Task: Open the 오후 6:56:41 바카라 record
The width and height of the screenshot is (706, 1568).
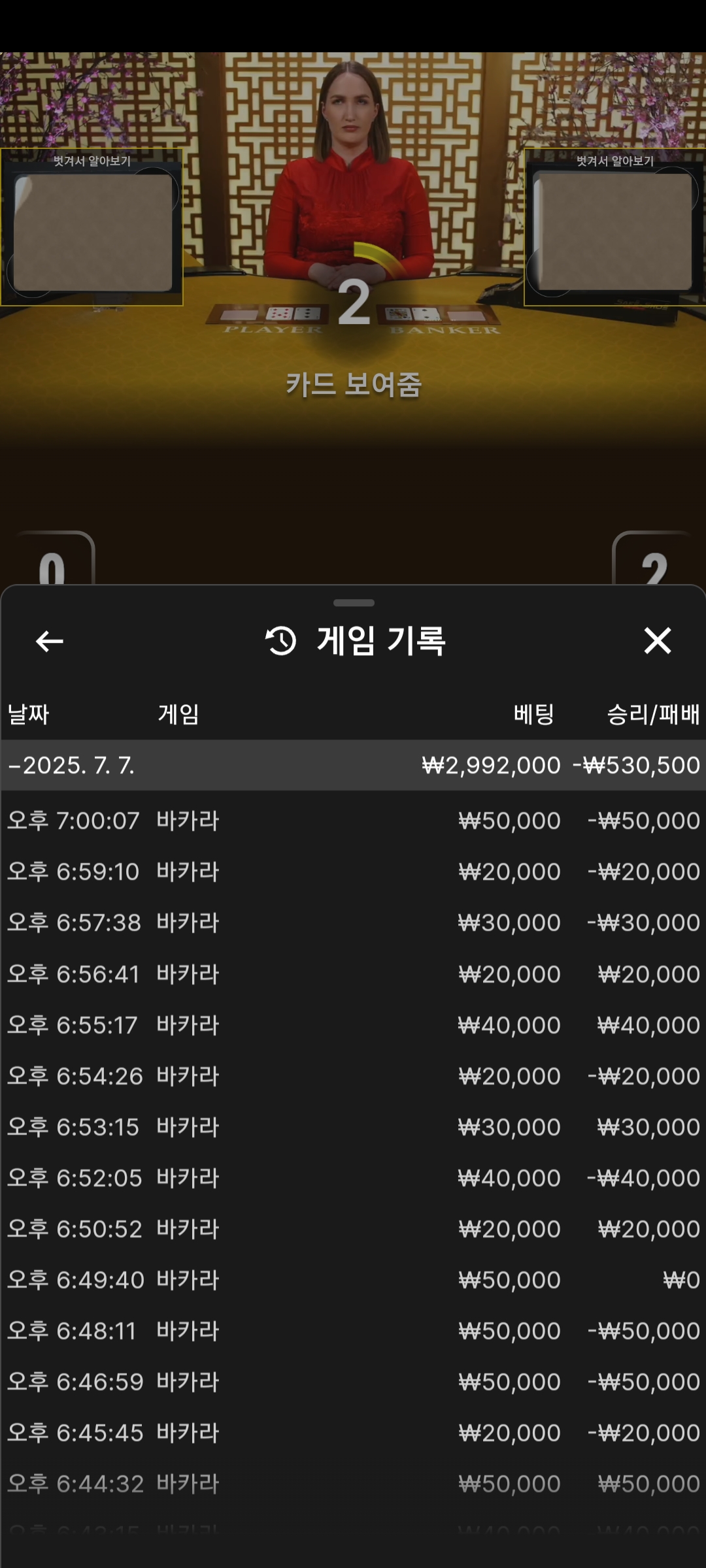Action: tap(353, 974)
